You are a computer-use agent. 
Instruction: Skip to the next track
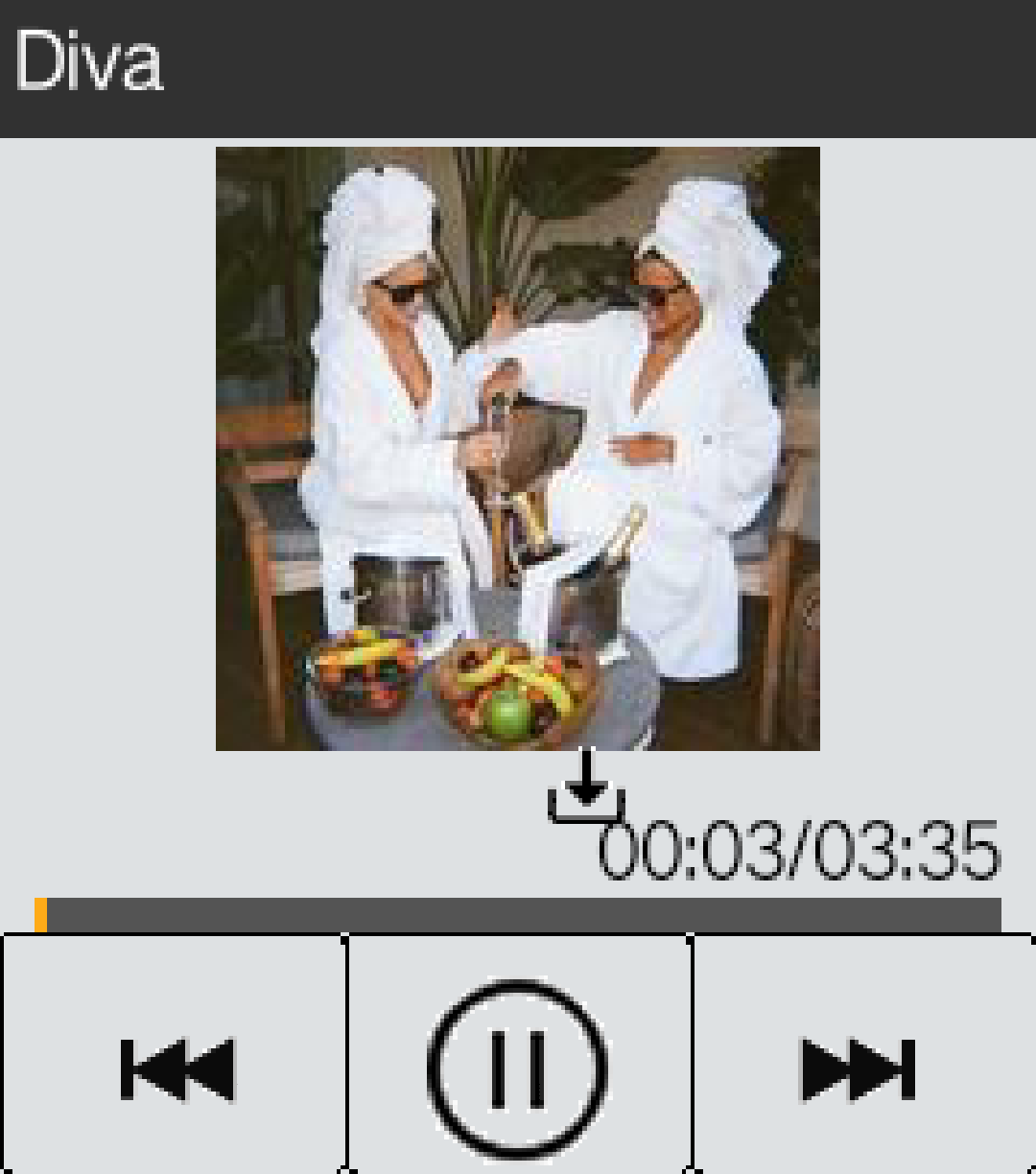tap(859, 1068)
